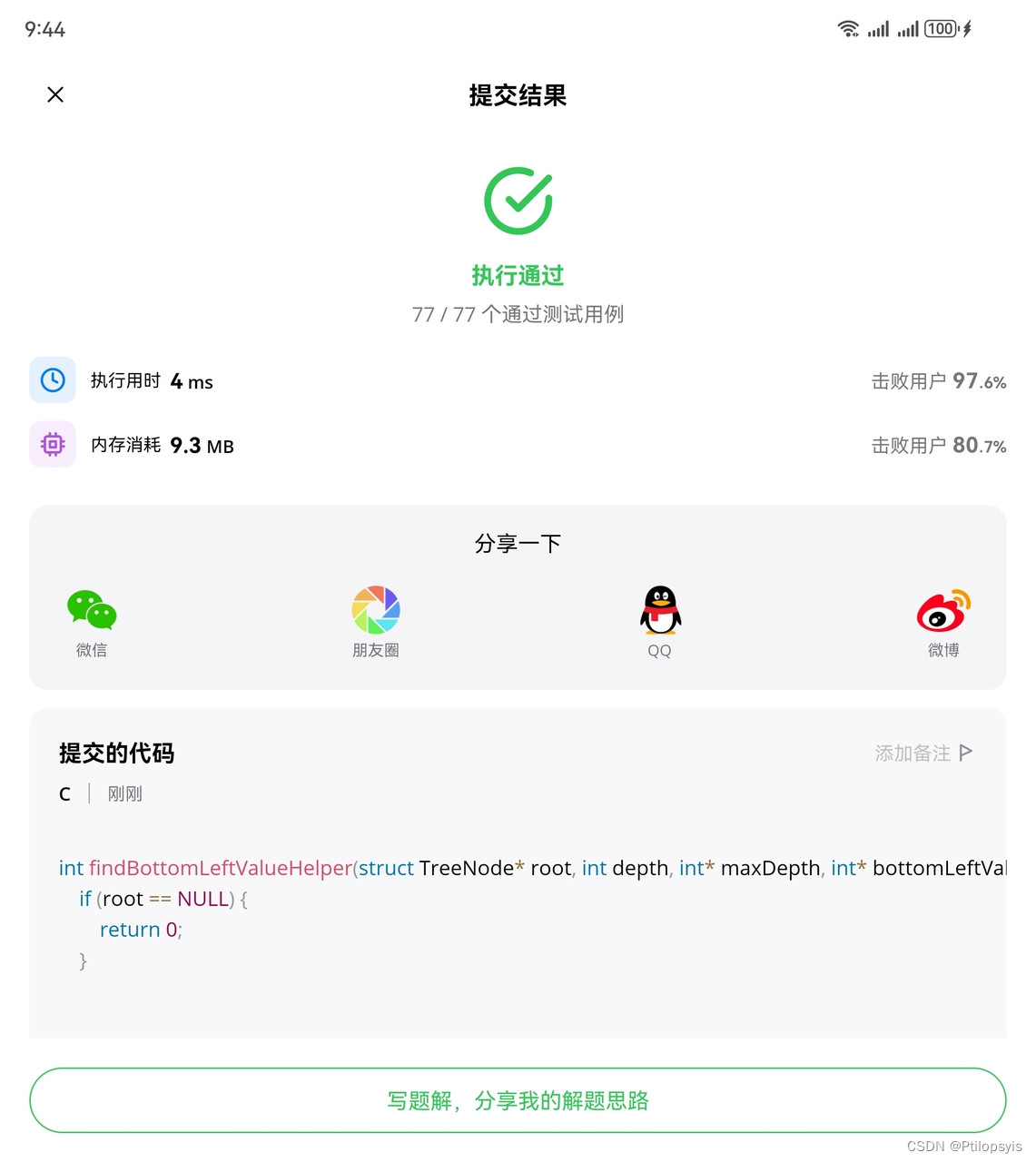The height and width of the screenshot is (1162, 1036).
Task: Open the 刚刚 submission timestamp
Action: pyautogui.click(x=124, y=793)
